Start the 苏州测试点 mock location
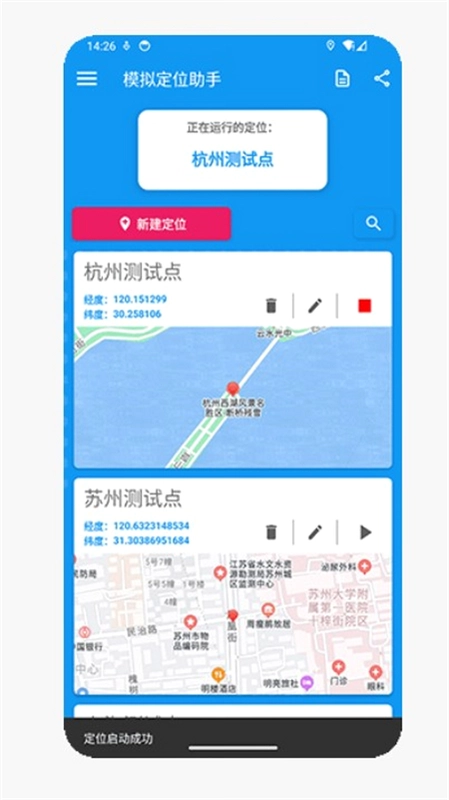The image size is (449, 800). (365, 532)
